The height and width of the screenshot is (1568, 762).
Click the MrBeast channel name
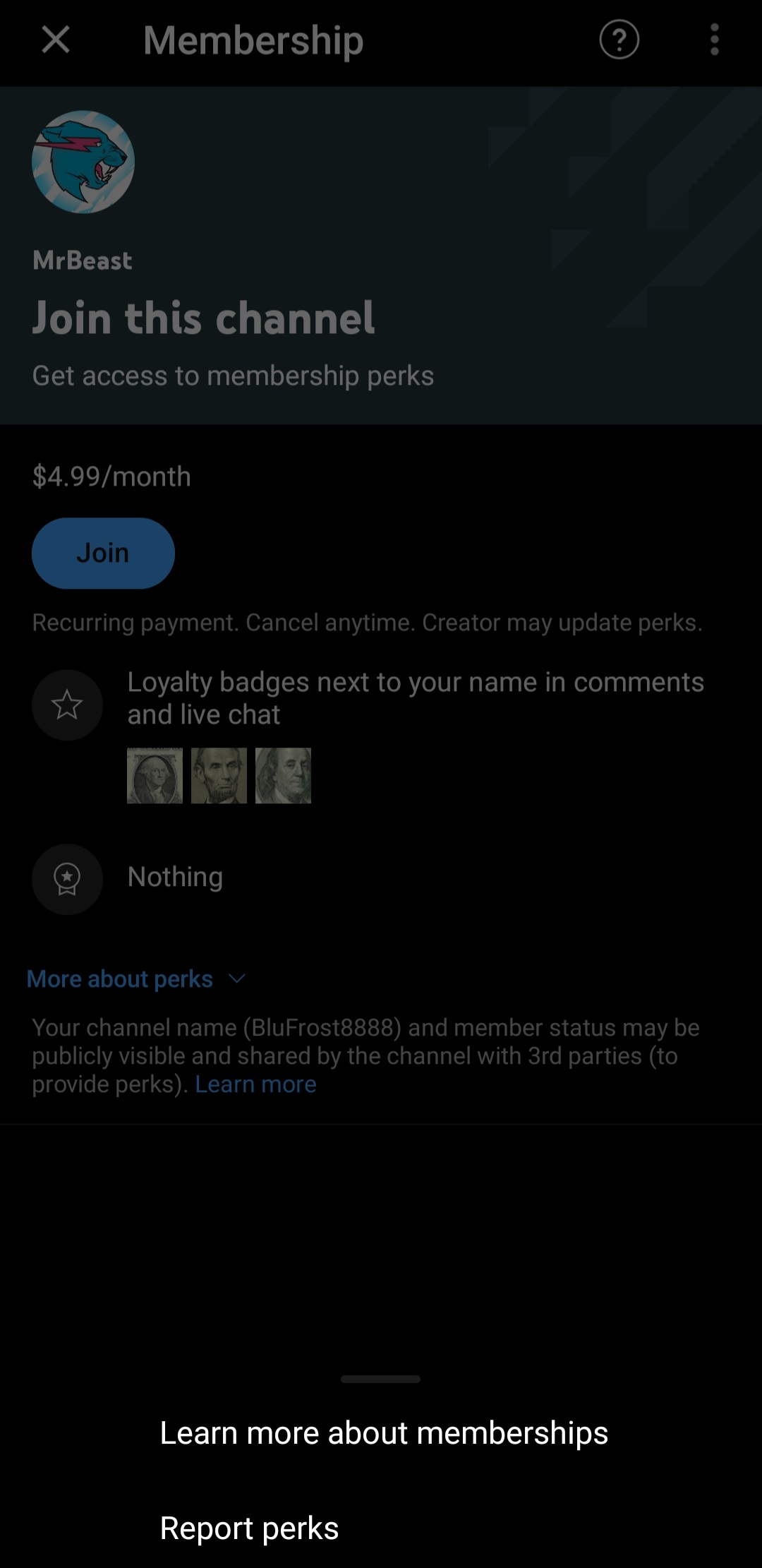[x=83, y=261]
